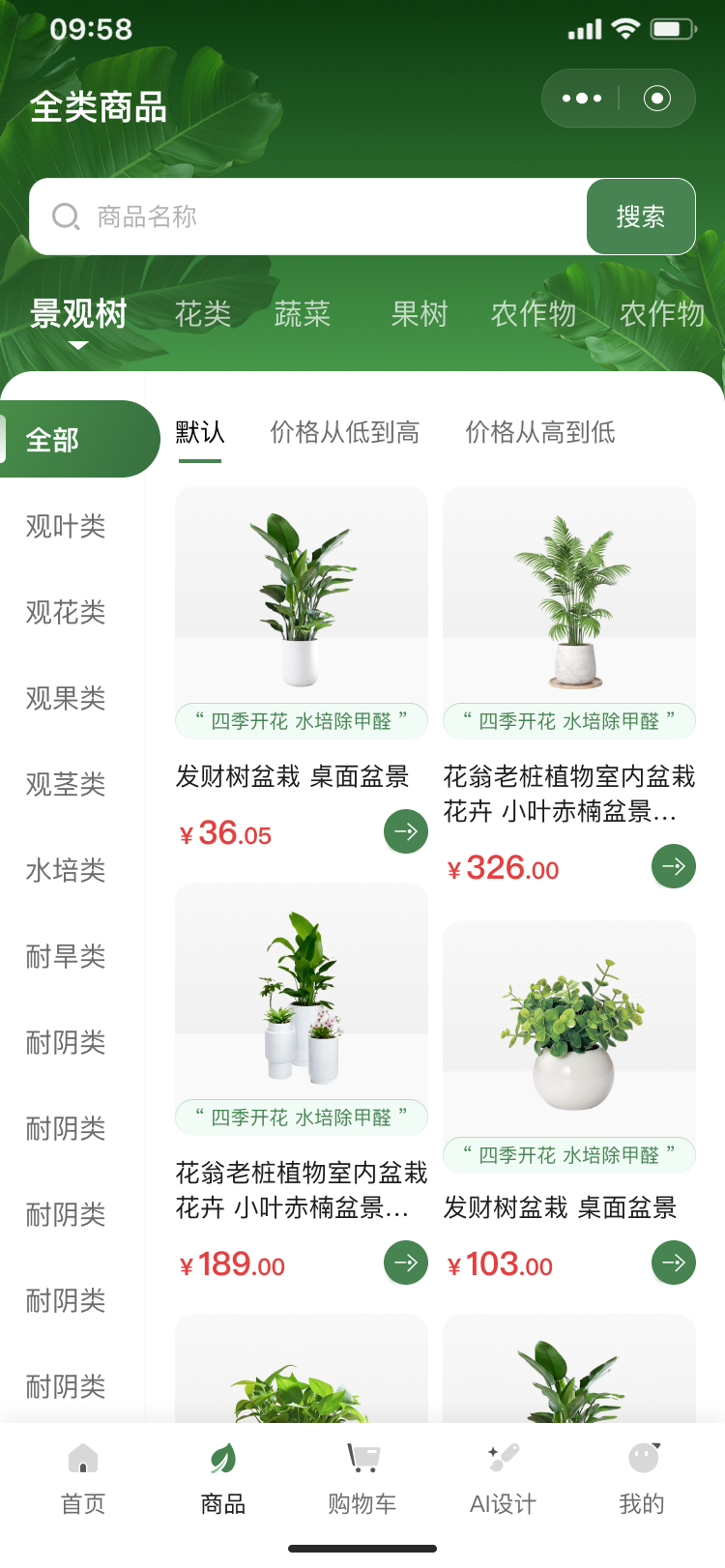Switch to the 花类 category tab
Image resolution: width=725 pixels, height=1568 pixels.
click(x=203, y=314)
